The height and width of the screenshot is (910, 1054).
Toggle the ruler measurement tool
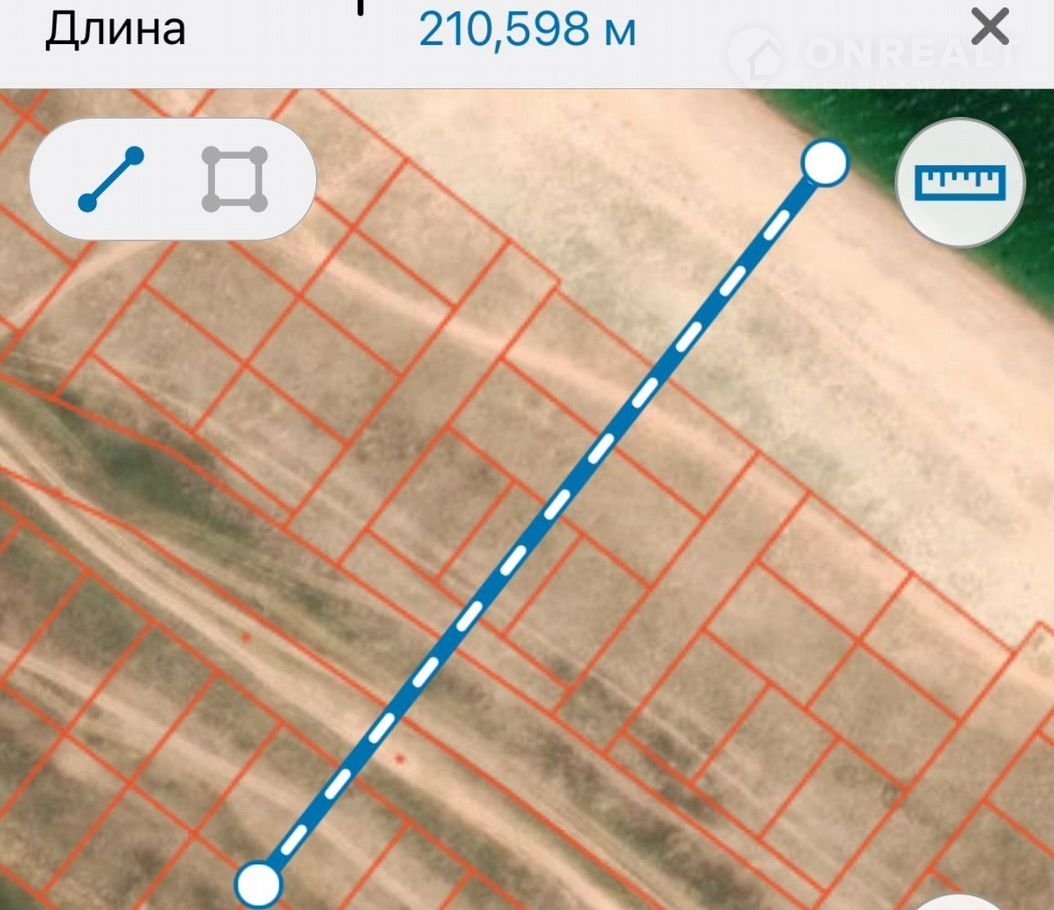pos(959,182)
